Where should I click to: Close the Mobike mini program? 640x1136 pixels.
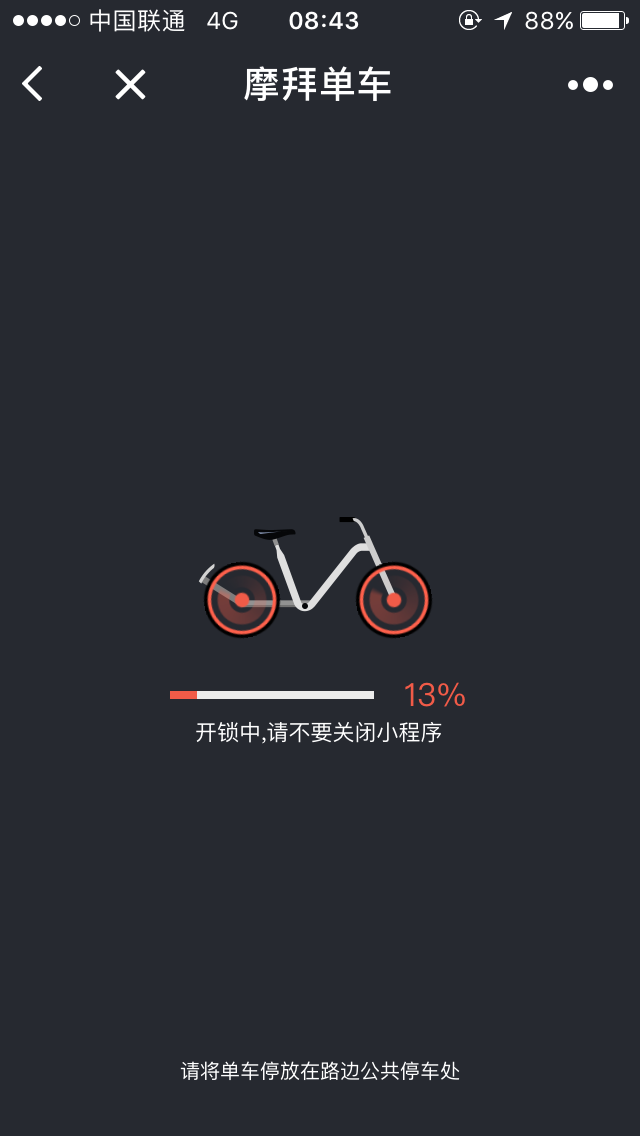coord(130,84)
